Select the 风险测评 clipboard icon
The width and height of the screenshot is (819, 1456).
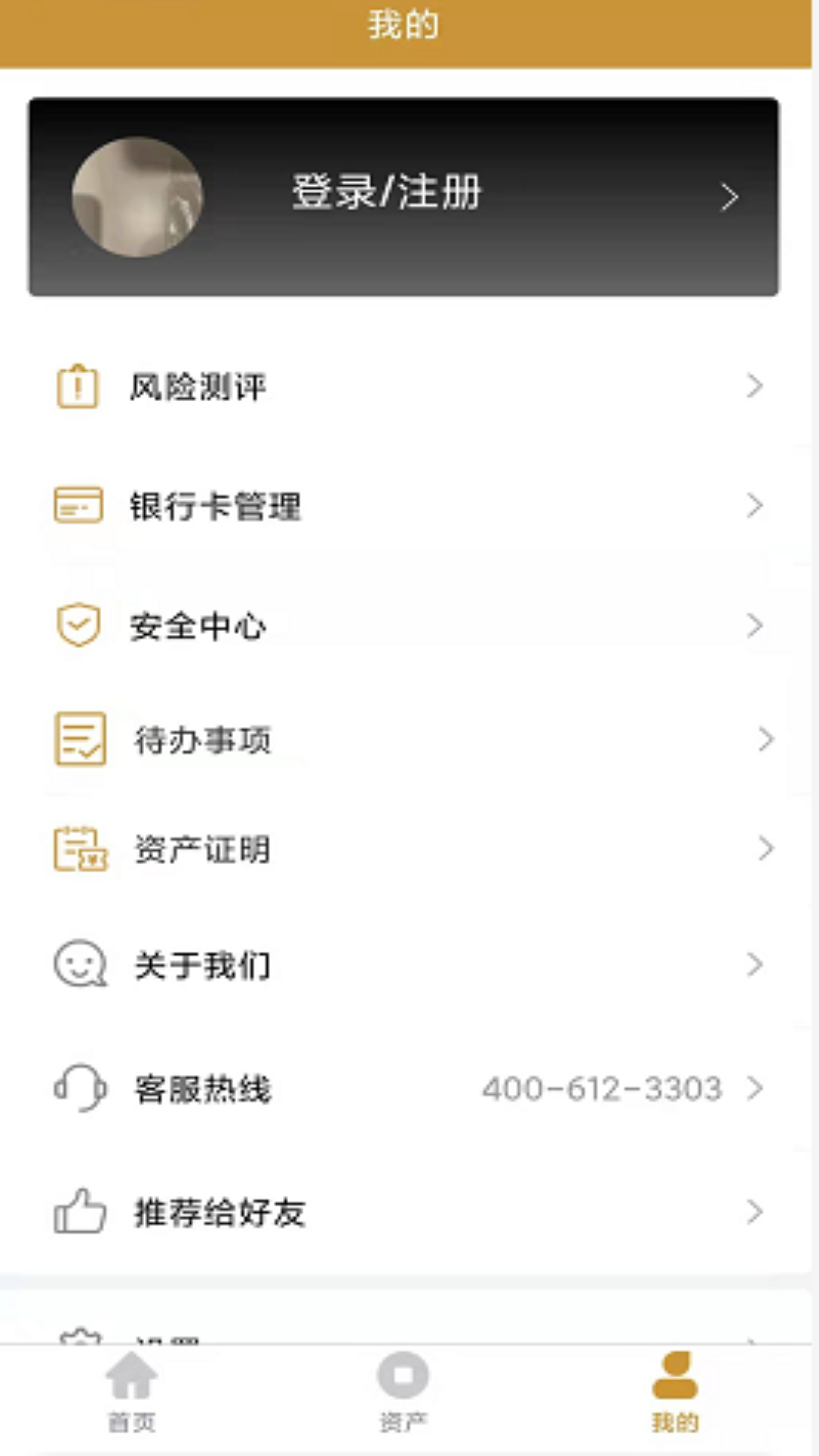point(78,387)
